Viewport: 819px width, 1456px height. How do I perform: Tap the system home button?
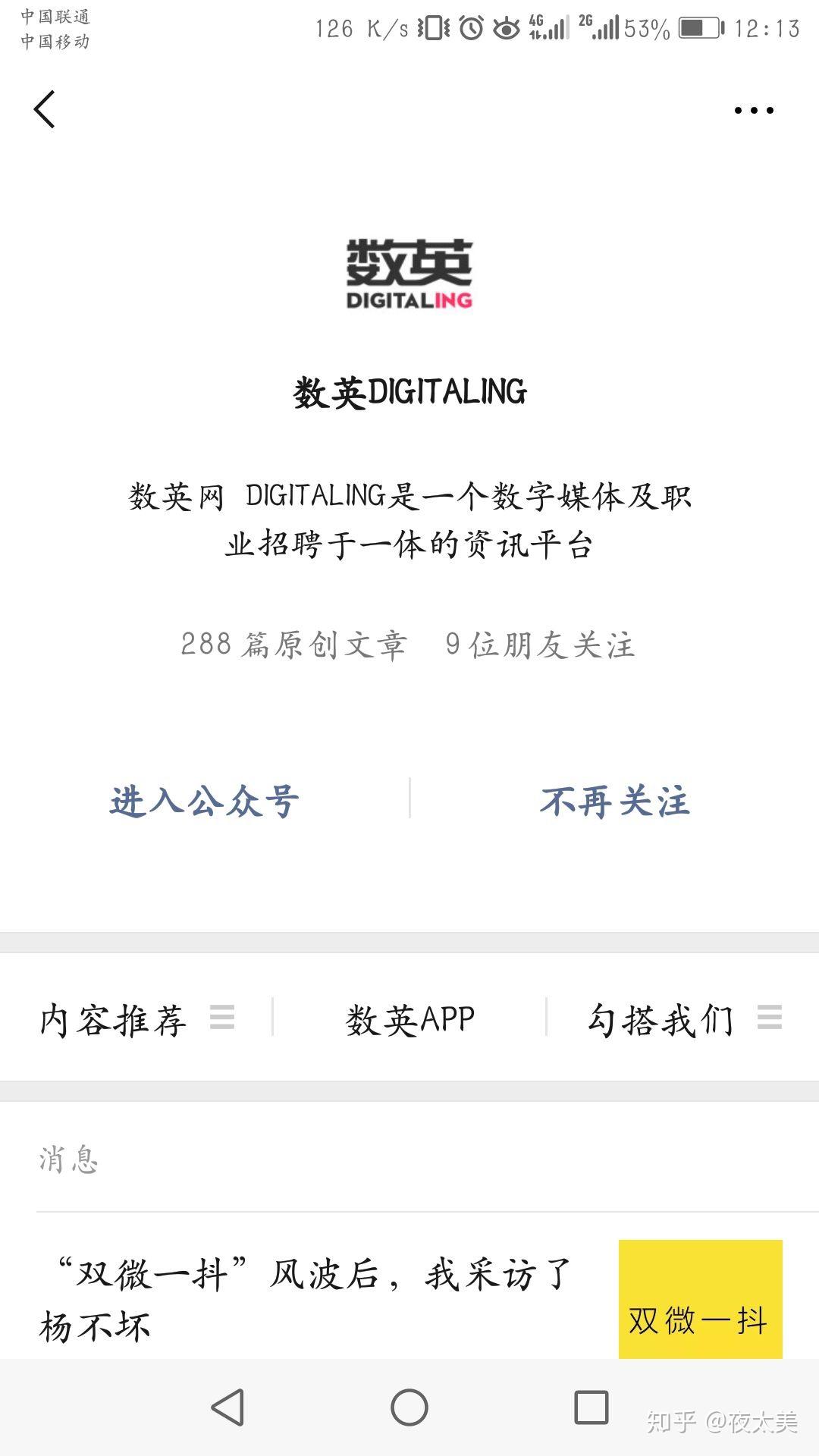coord(409,1408)
